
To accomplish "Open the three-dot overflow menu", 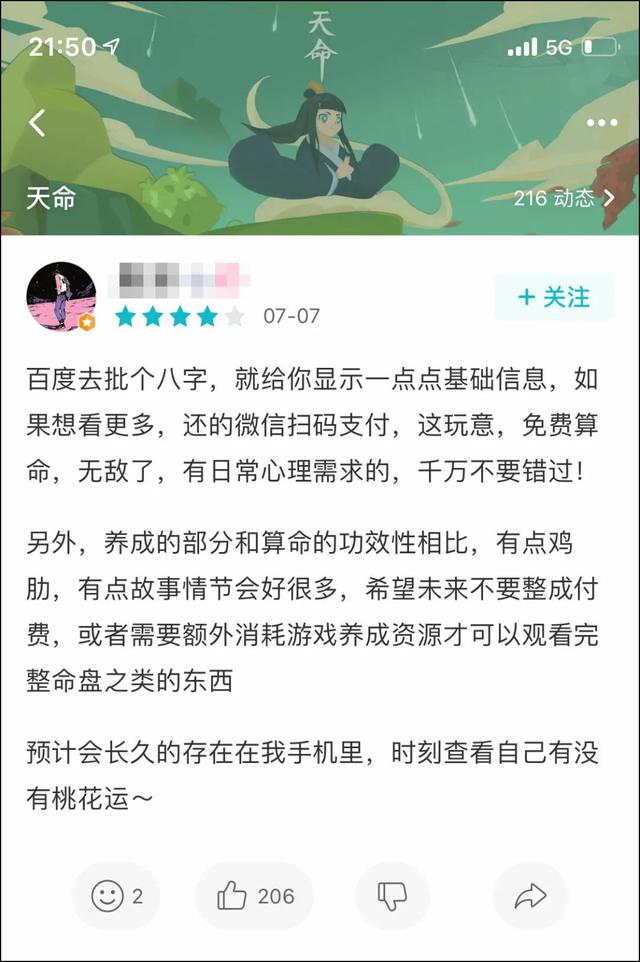I will coord(601,123).
